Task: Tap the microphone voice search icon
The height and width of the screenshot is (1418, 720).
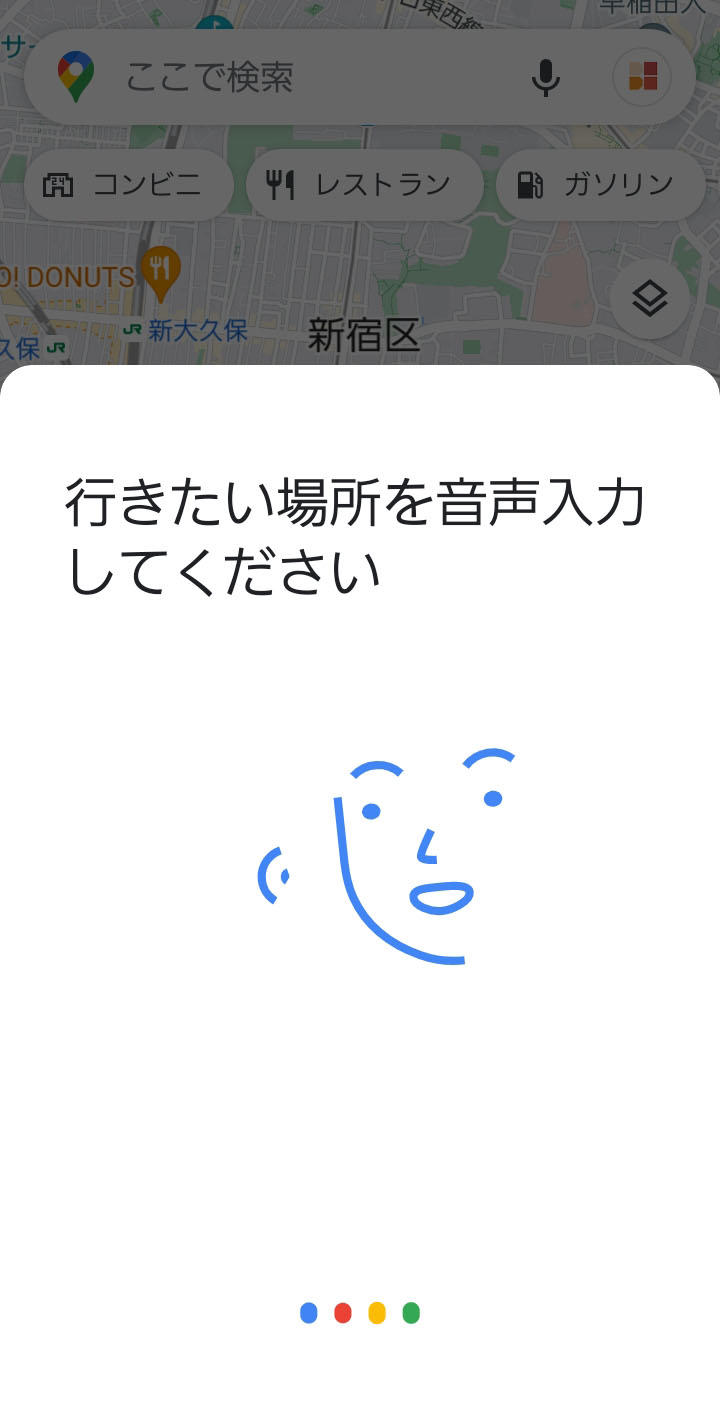Action: [x=545, y=77]
